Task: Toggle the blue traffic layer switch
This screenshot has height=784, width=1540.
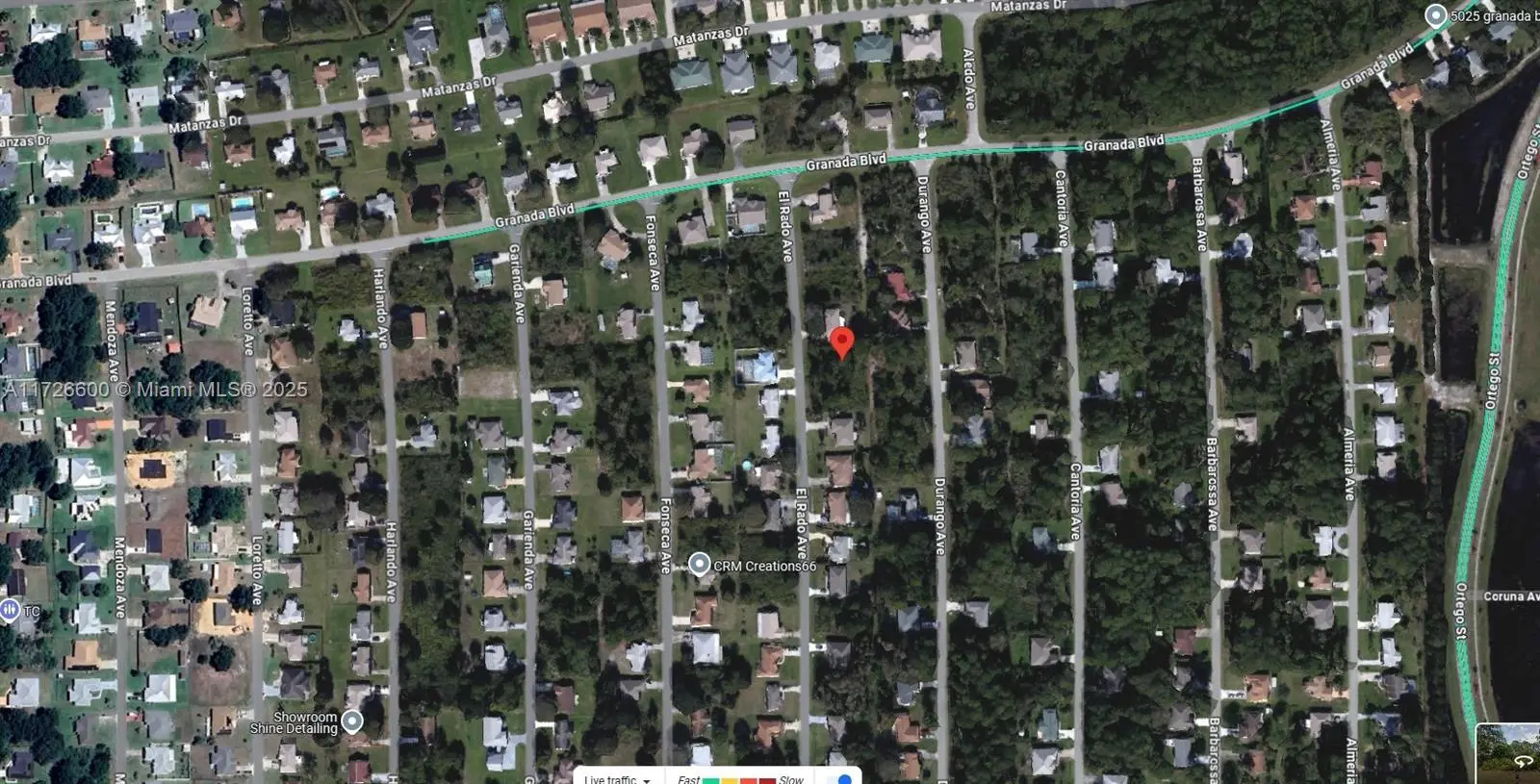Action: 844,778
